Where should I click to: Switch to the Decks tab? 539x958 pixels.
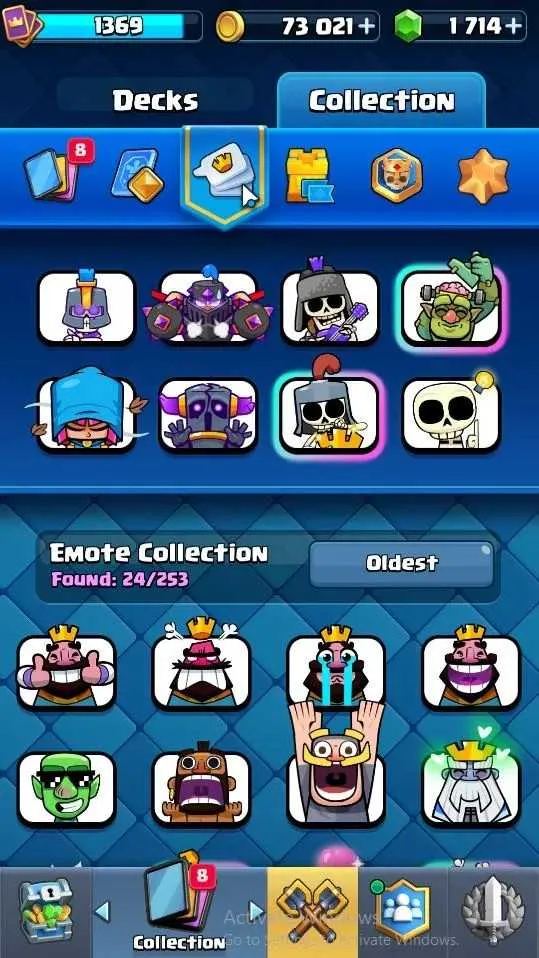point(155,101)
